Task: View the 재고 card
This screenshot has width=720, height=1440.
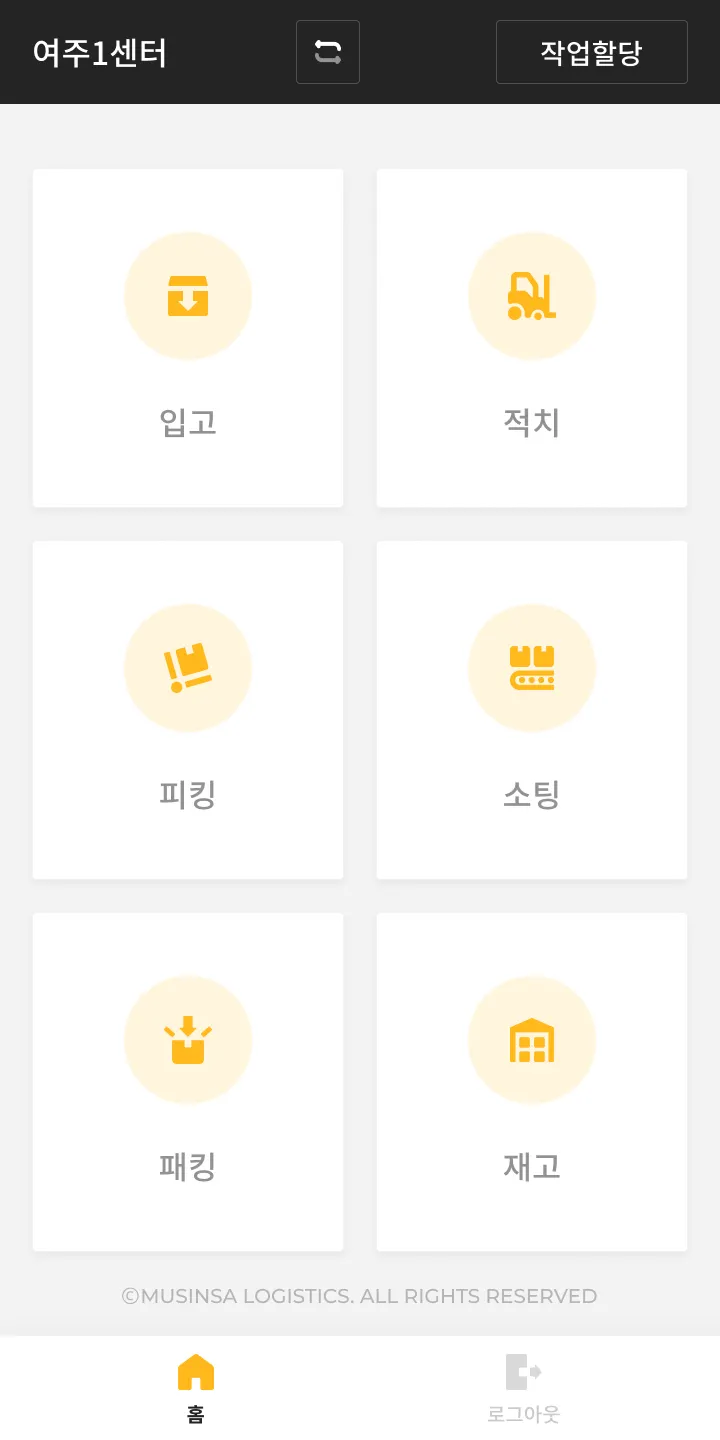Action: (532, 1082)
